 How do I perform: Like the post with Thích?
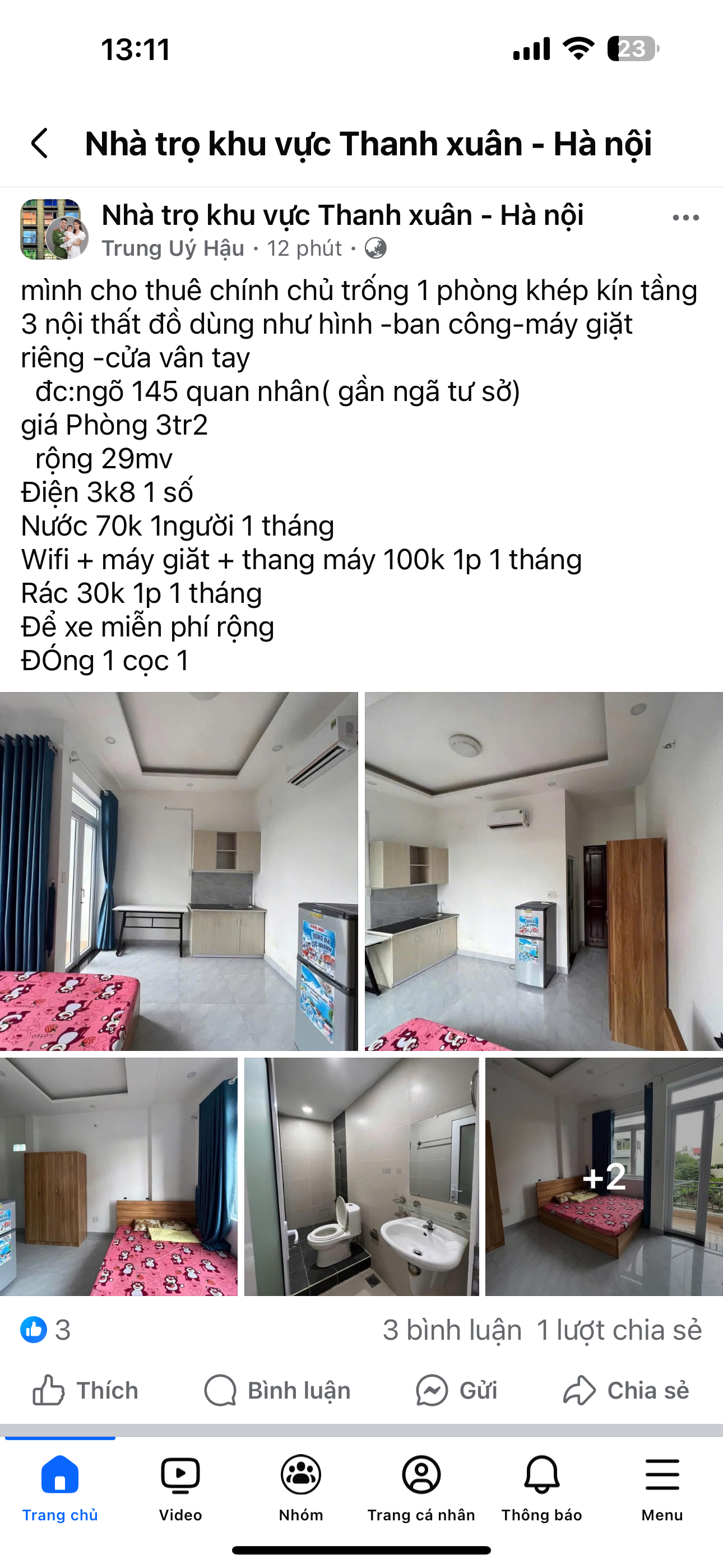point(86,1391)
